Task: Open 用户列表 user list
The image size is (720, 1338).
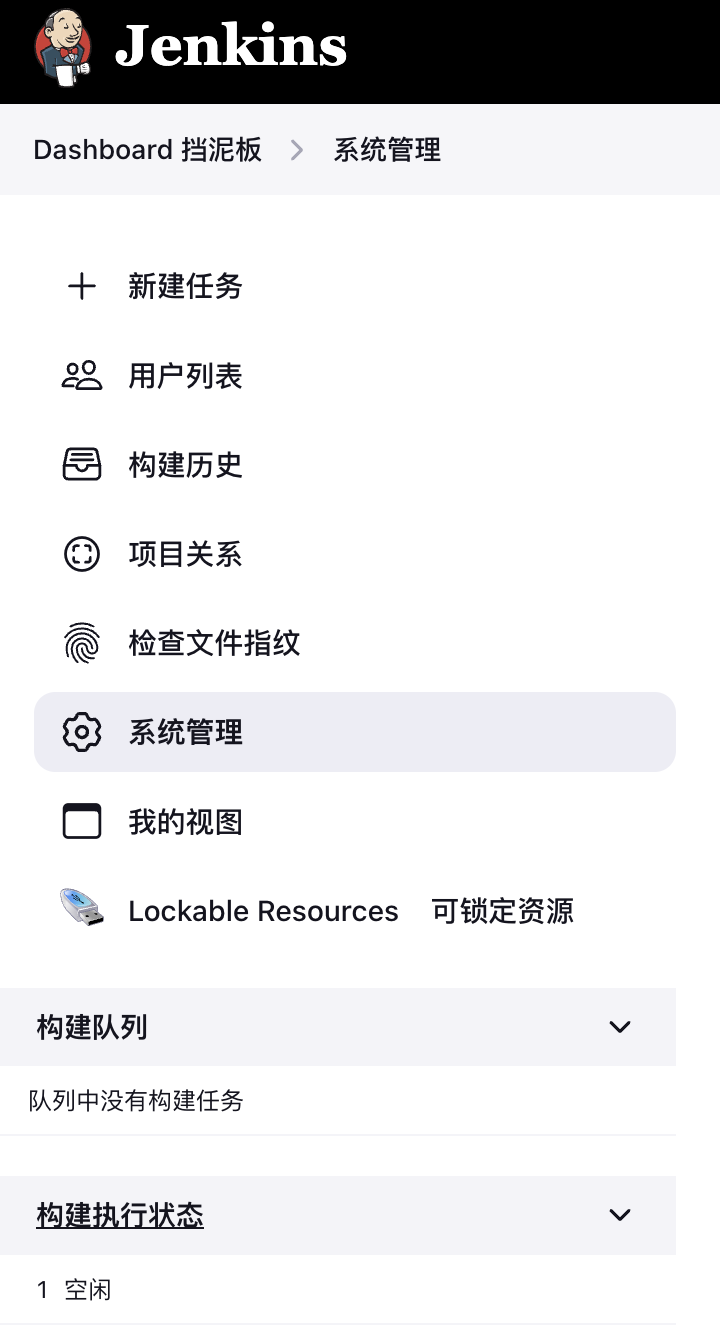Action: 185,376
